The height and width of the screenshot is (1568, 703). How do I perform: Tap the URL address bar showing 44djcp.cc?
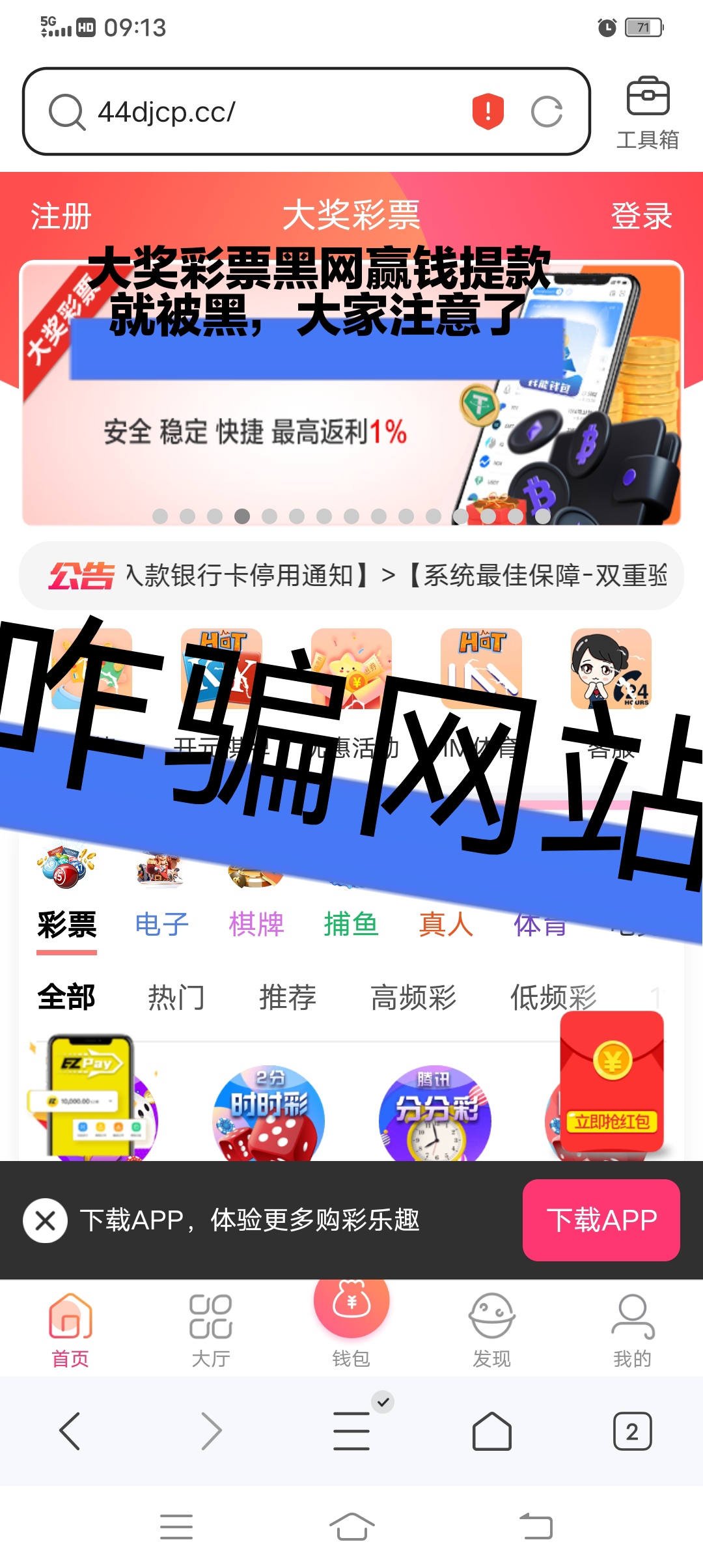point(273,112)
